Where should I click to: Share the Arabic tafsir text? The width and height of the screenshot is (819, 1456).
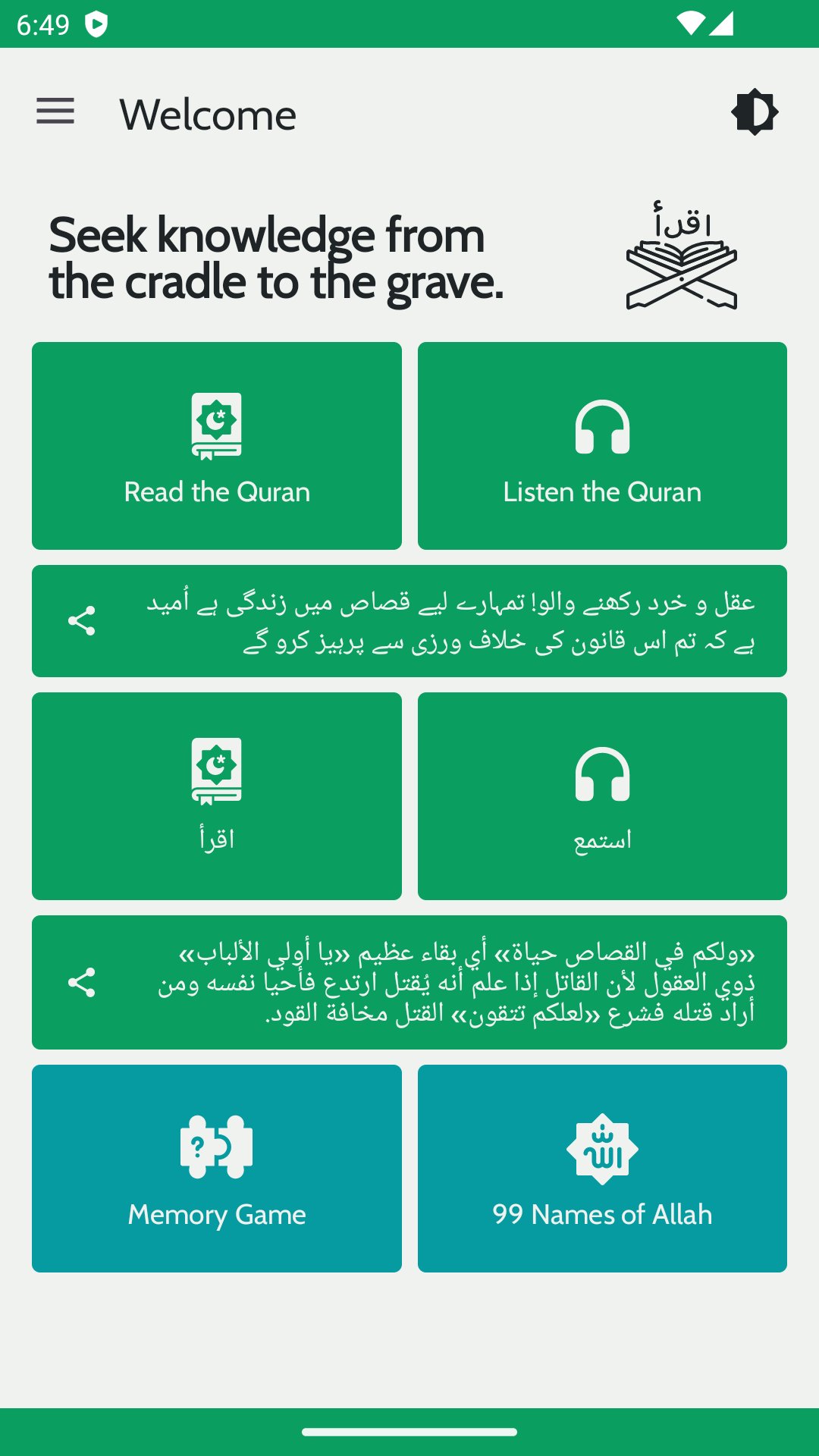point(82,983)
